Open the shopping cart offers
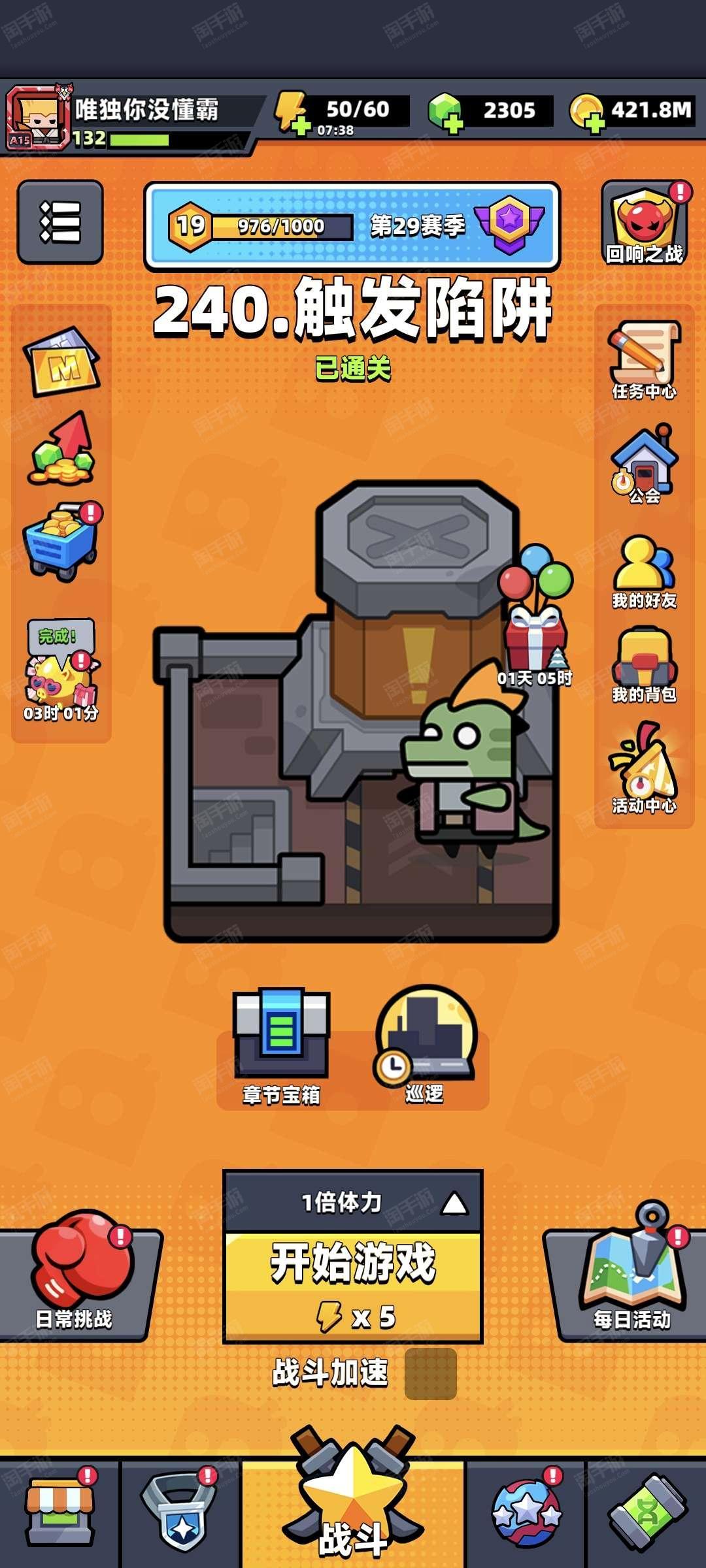 coord(61,542)
